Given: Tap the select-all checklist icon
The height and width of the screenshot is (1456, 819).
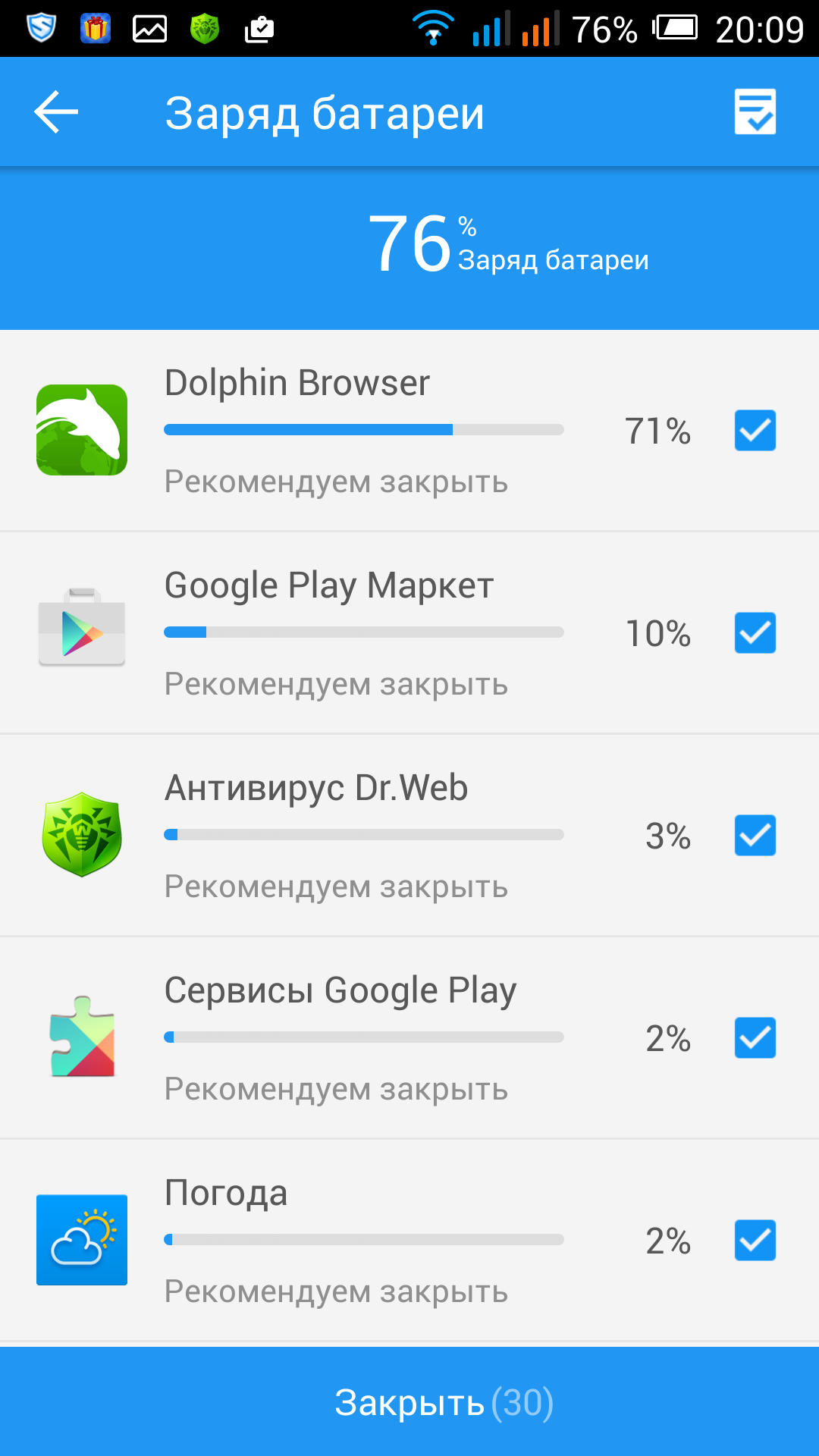Looking at the screenshot, I should point(755,112).
